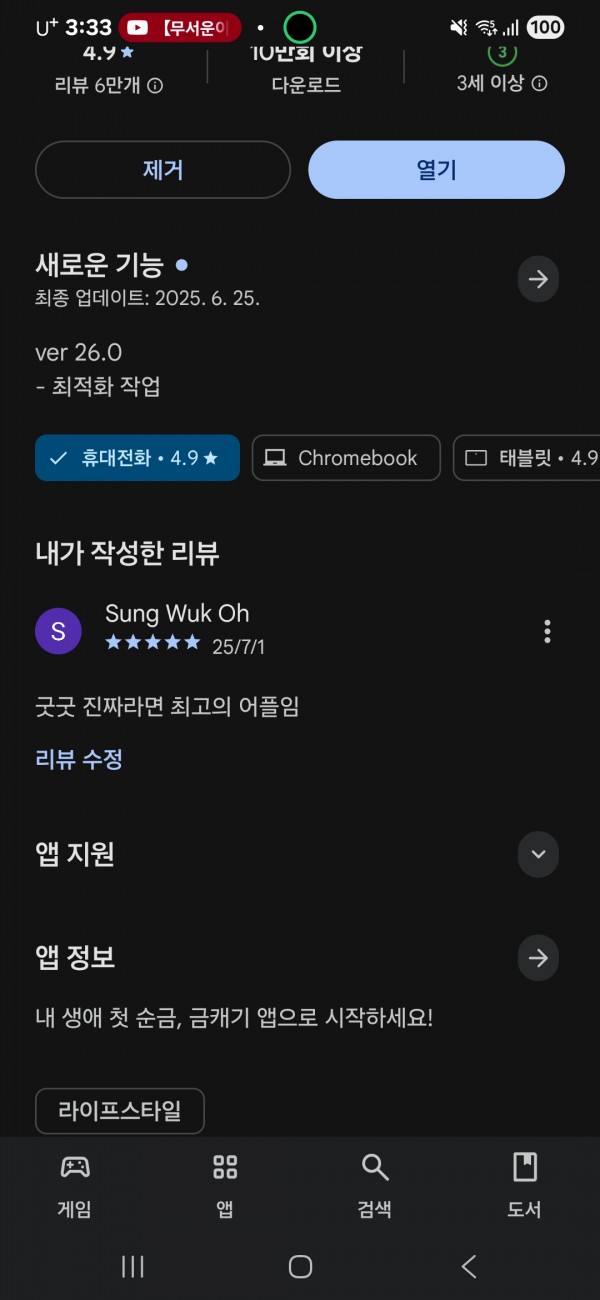Go back with system back button

pyautogui.click(x=469, y=1266)
